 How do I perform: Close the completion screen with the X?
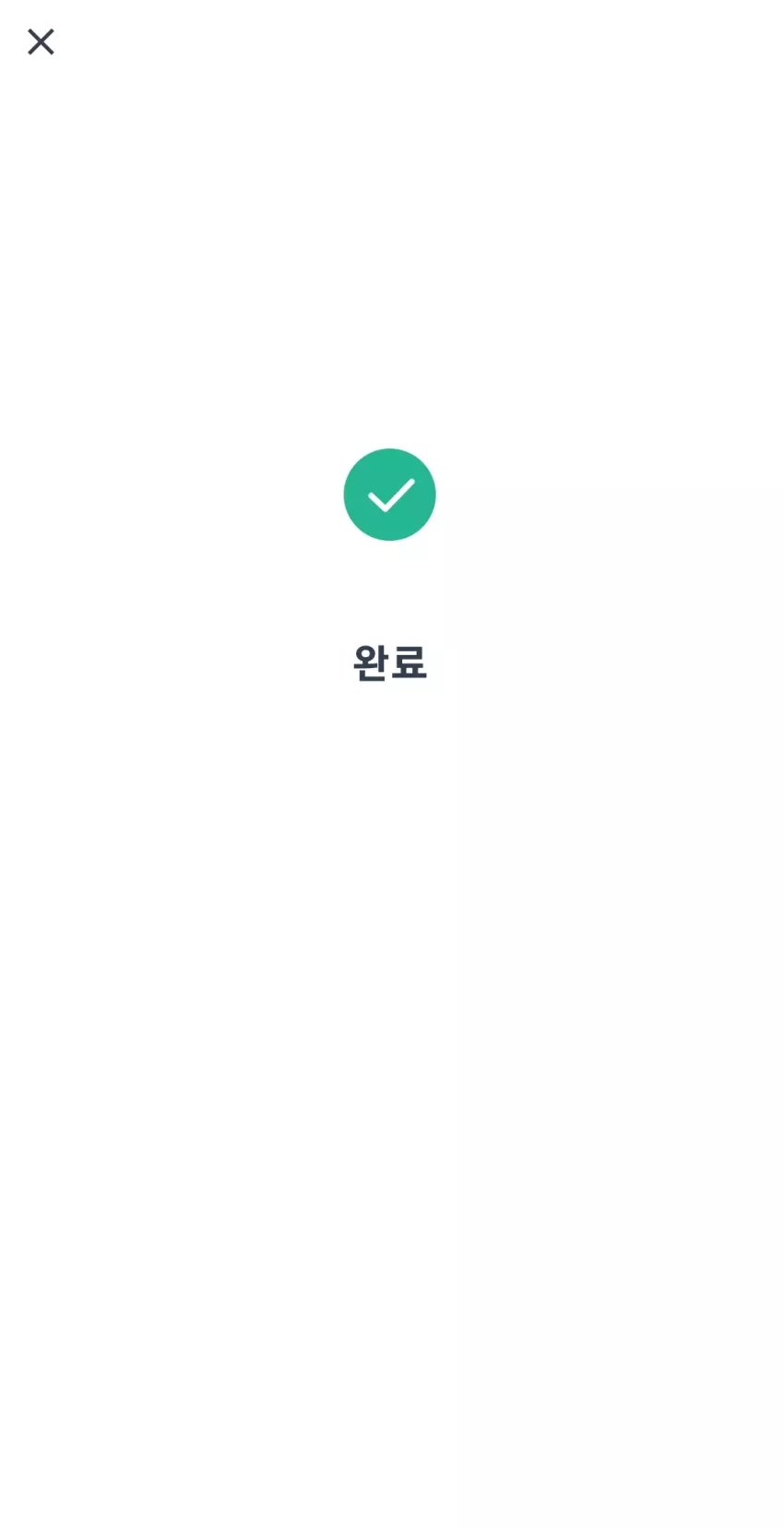coord(41,42)
